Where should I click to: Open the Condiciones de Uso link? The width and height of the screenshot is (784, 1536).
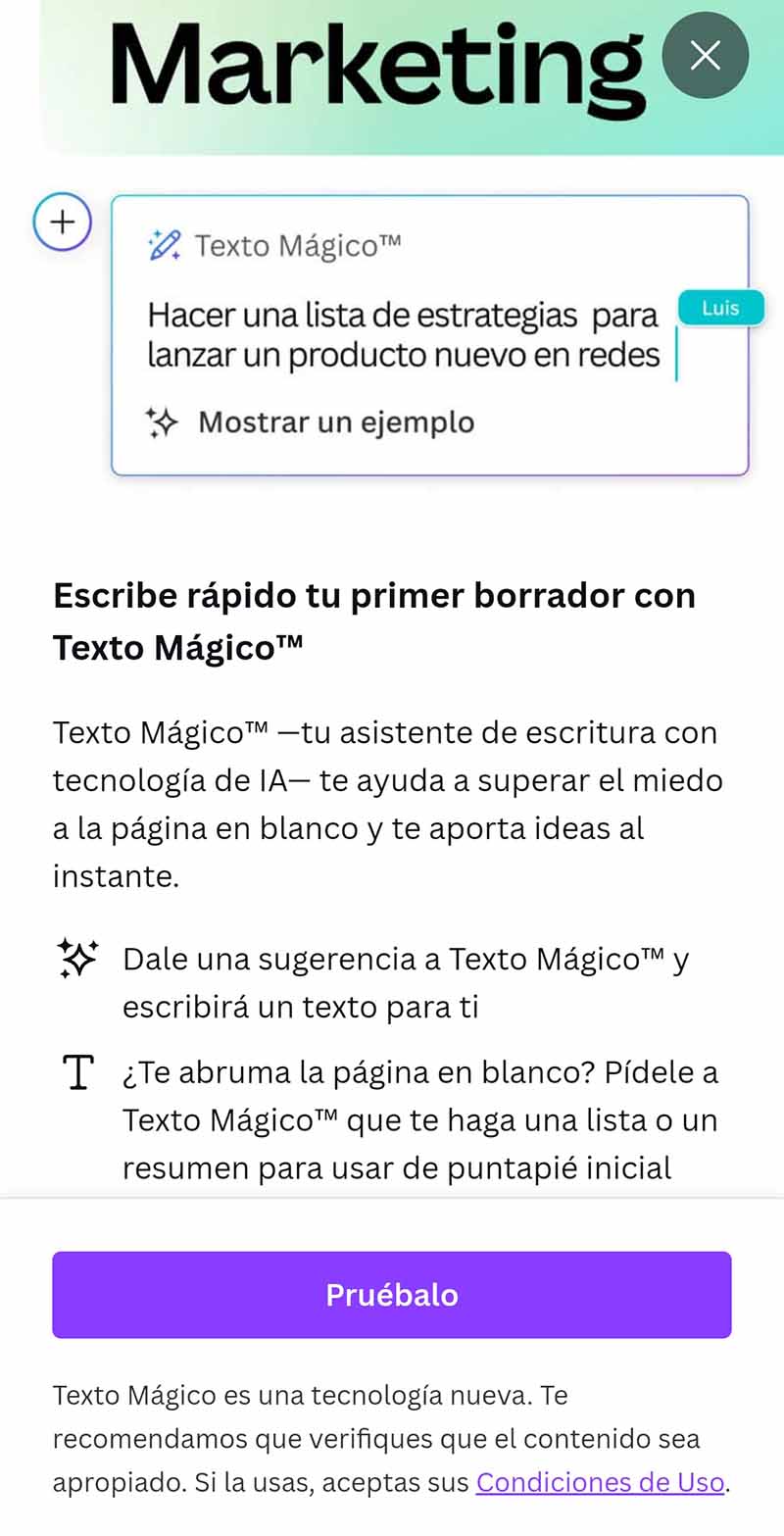pos(600,1482)
